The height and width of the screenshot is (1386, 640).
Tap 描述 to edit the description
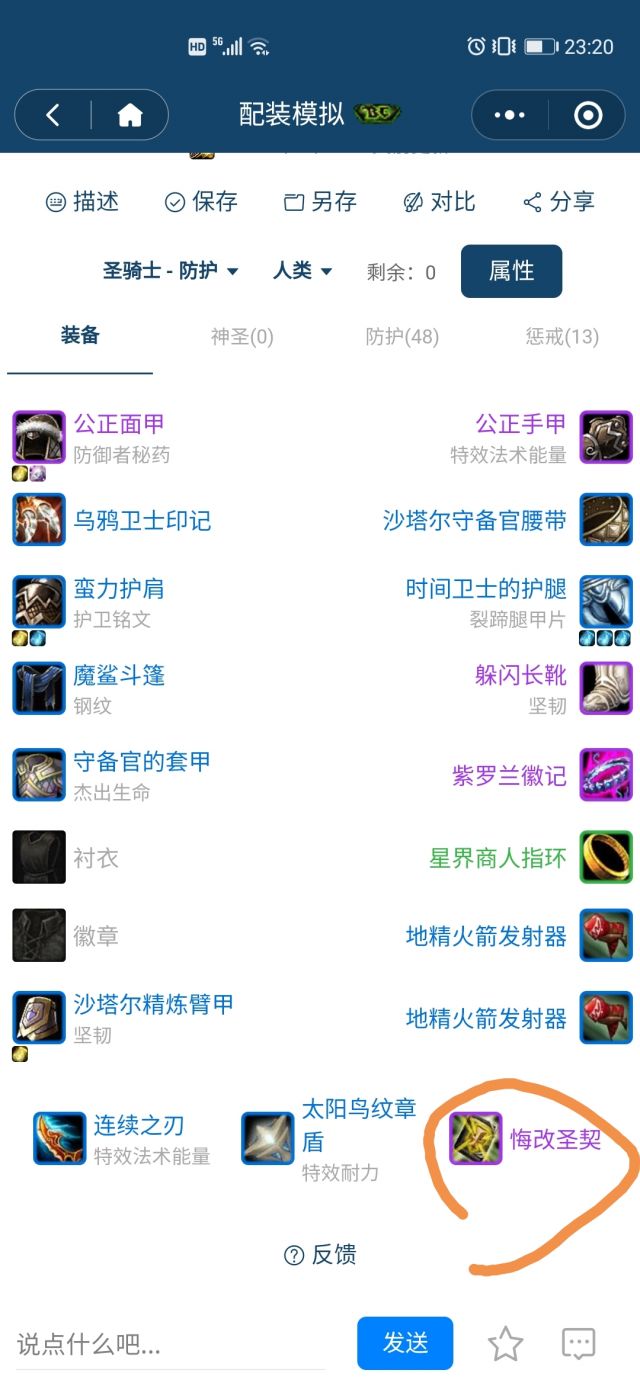tap(83, 202)
